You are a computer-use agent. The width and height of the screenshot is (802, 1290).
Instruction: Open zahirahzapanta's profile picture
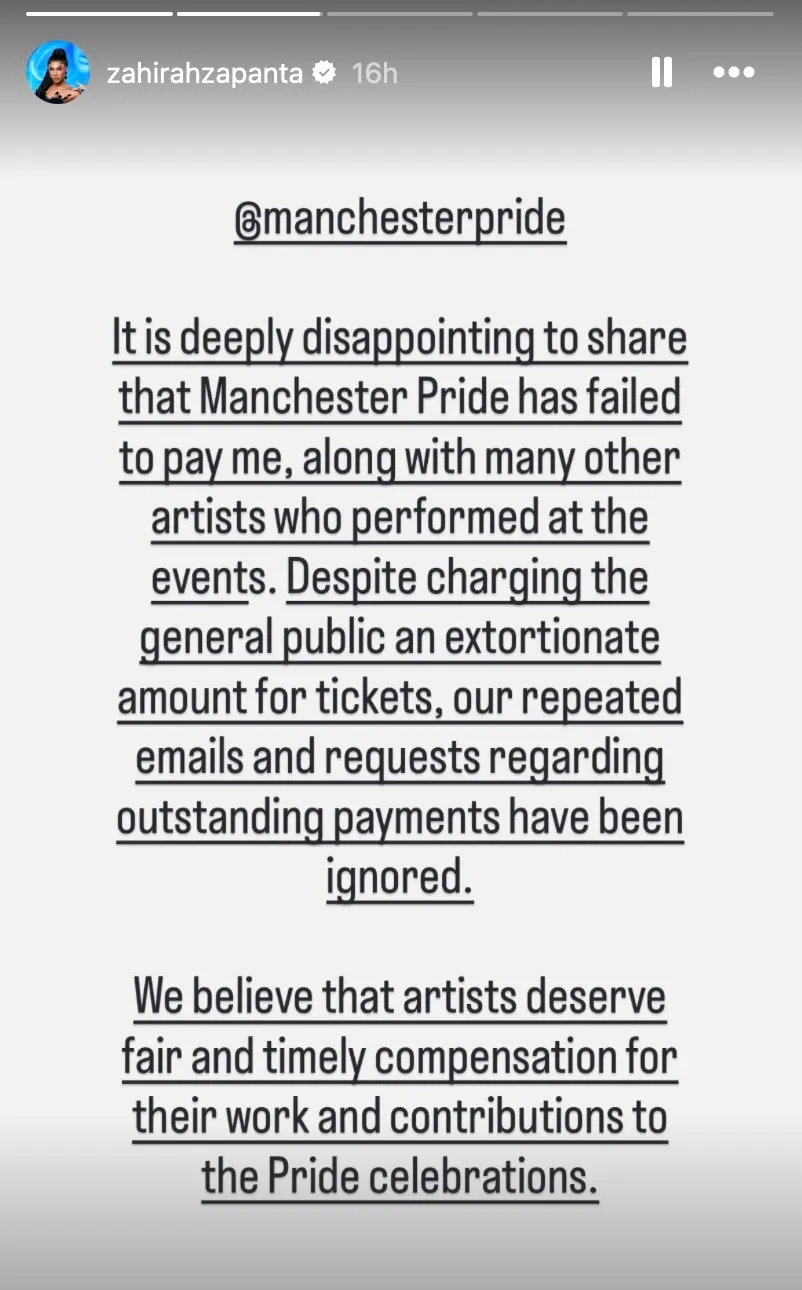[x=58, y=72]
